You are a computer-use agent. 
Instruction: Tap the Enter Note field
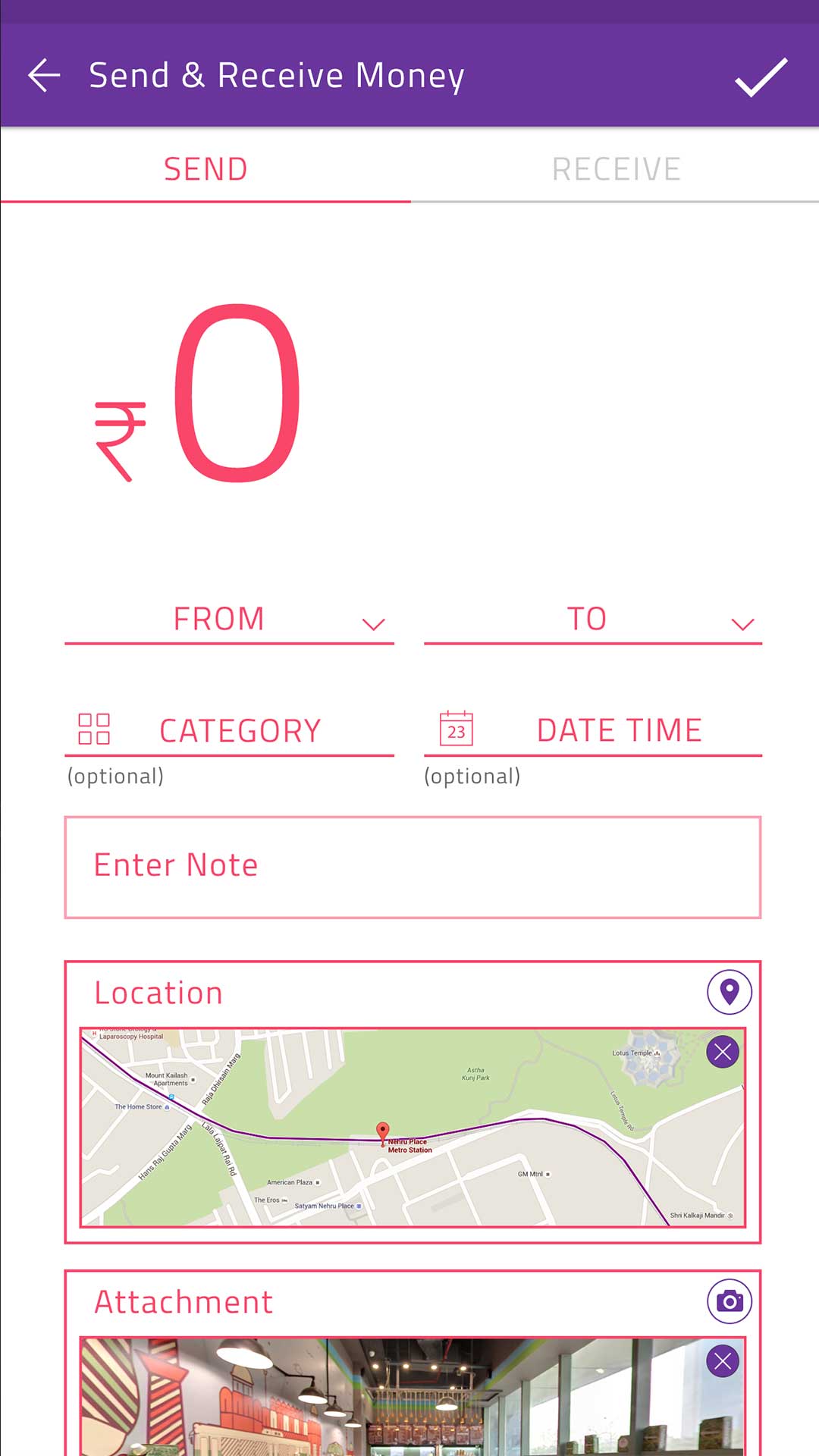tap(413, 867)
